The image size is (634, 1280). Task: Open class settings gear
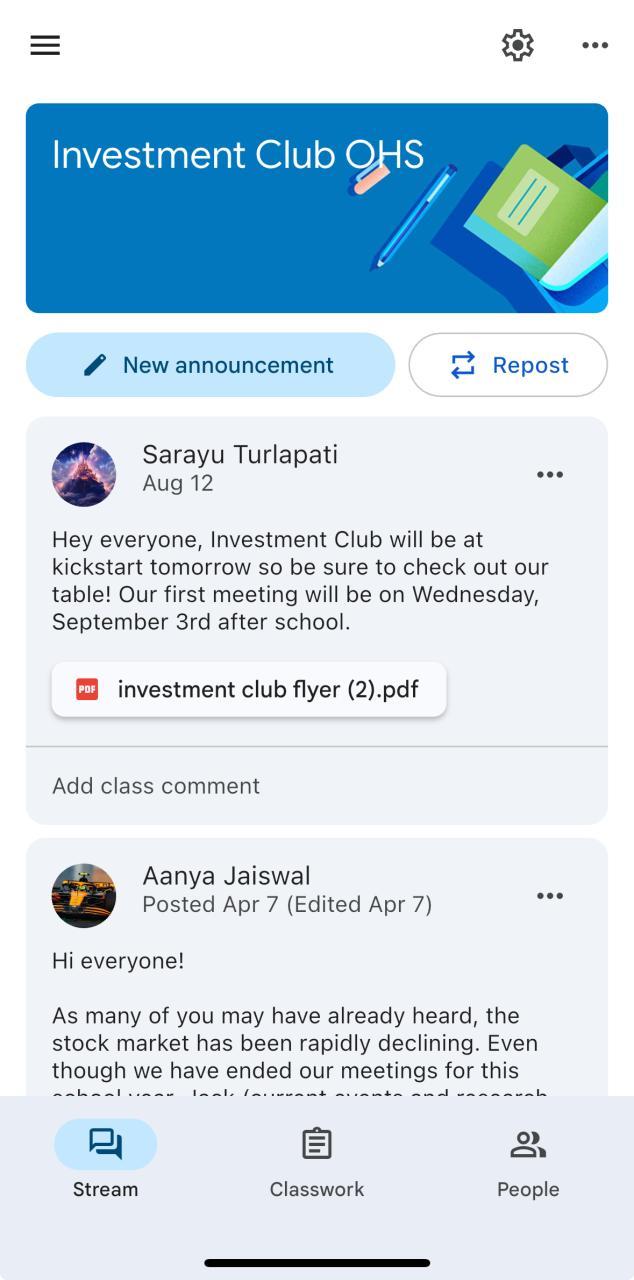(x=517, y=45)
